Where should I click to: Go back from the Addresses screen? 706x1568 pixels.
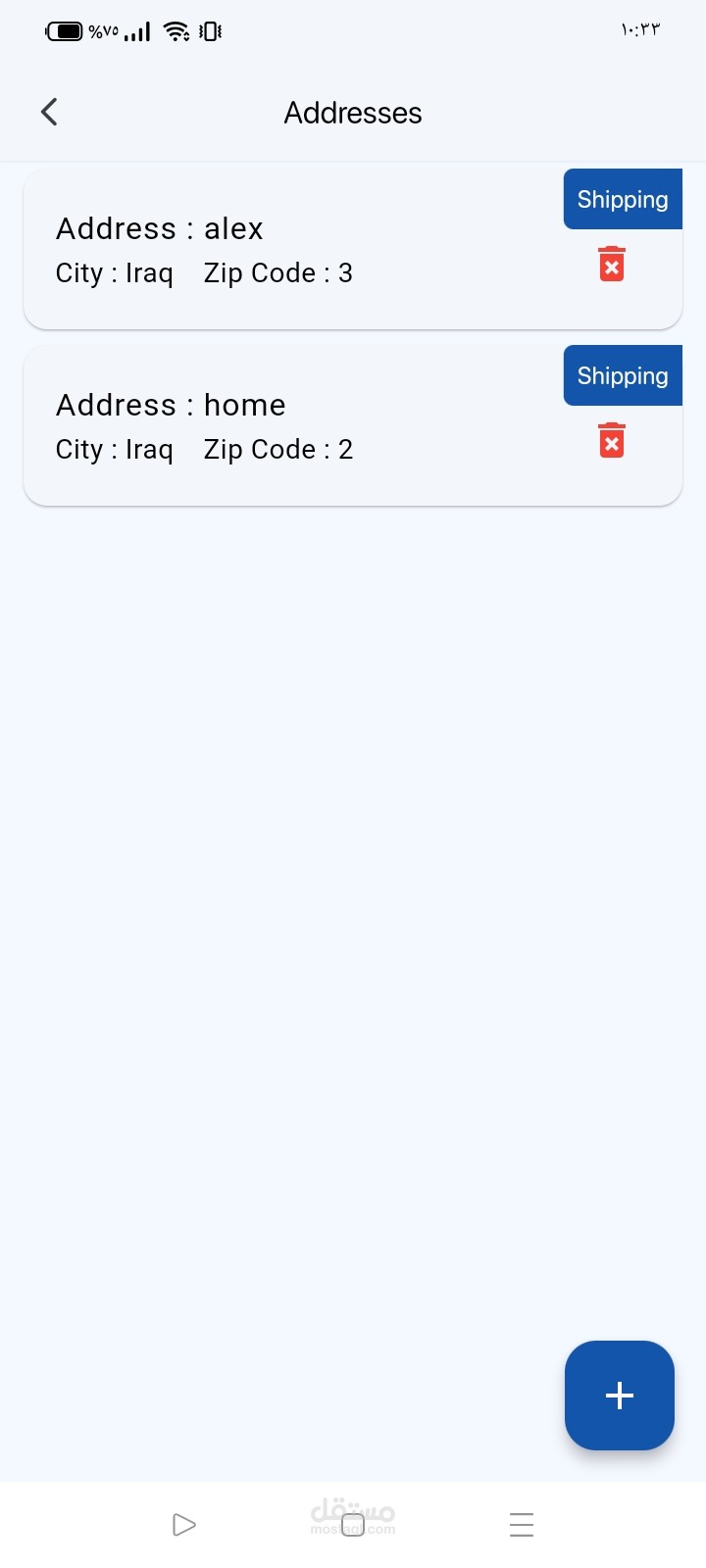50,113
